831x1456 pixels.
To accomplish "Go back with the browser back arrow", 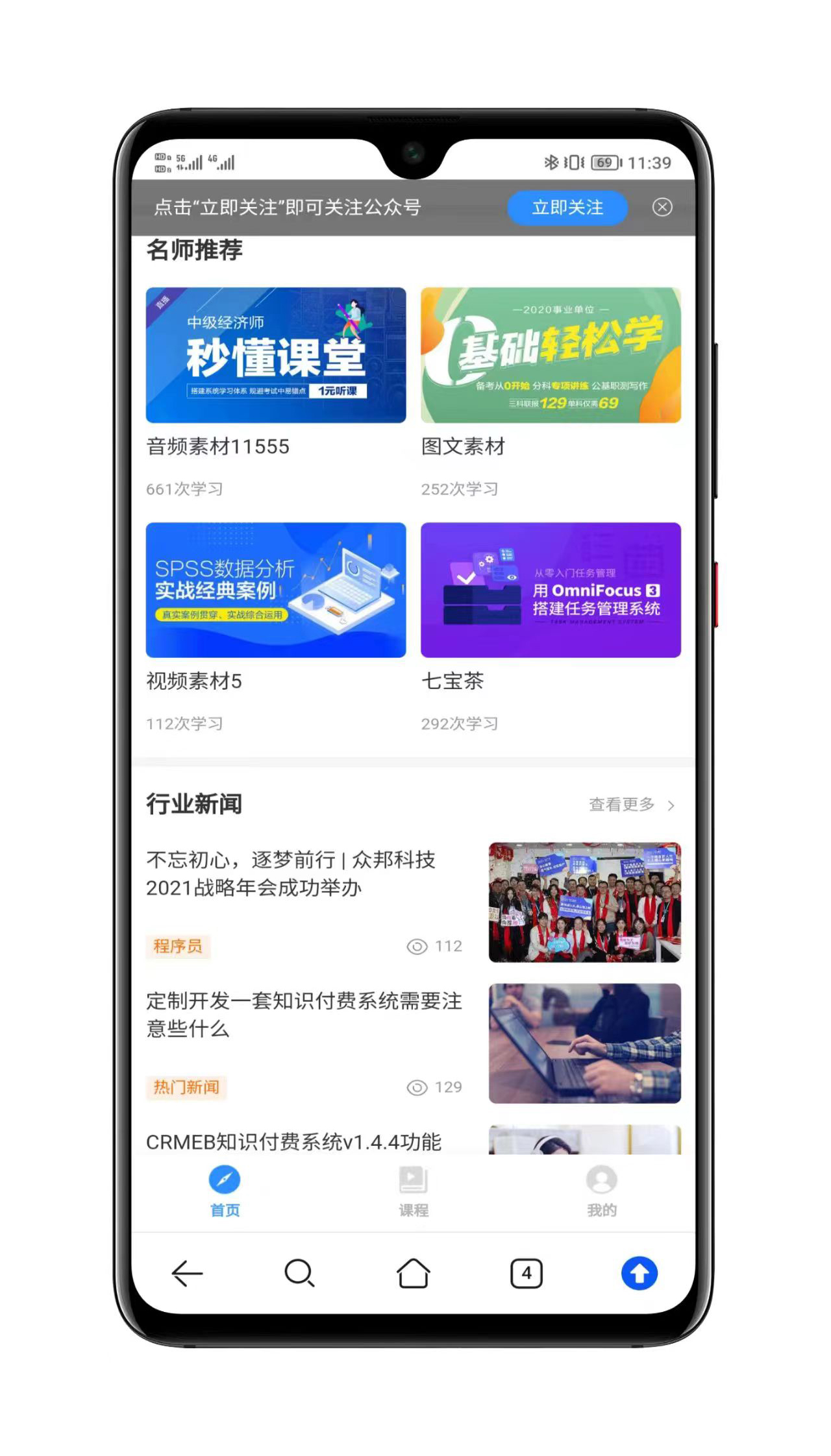I will tap(187, 1273).
